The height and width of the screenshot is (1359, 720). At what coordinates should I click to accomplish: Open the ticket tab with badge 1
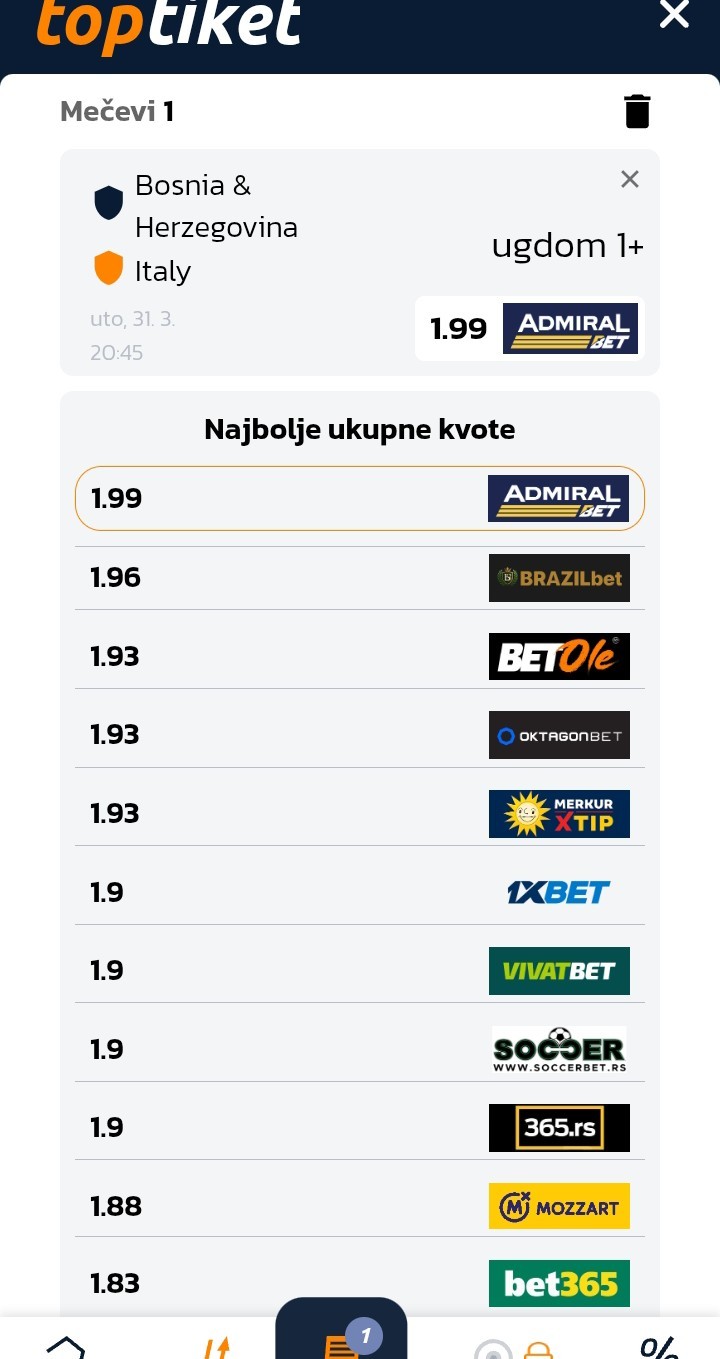(341, 1340)
